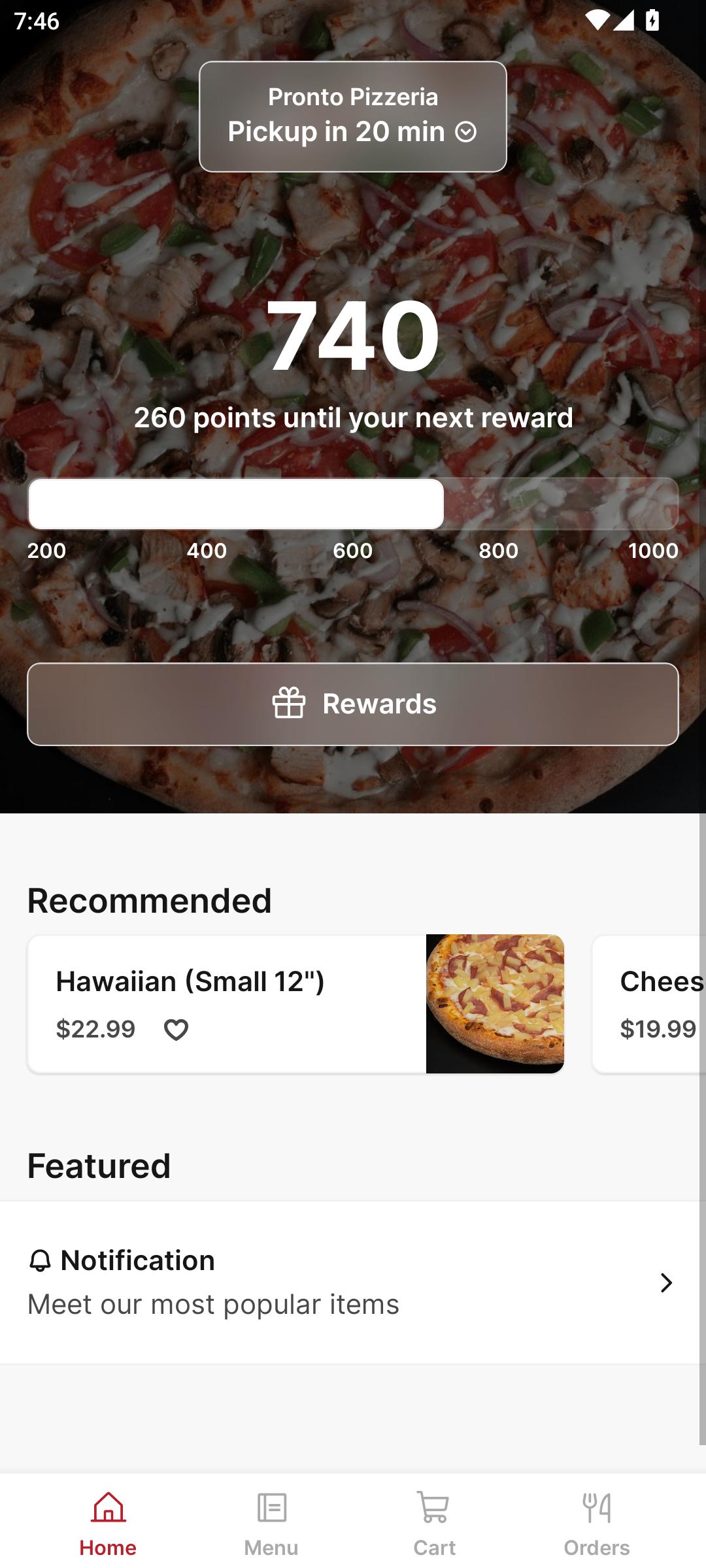Open the Notification row about popular items
The image size is (706, 1568).
coord(353,1282)
